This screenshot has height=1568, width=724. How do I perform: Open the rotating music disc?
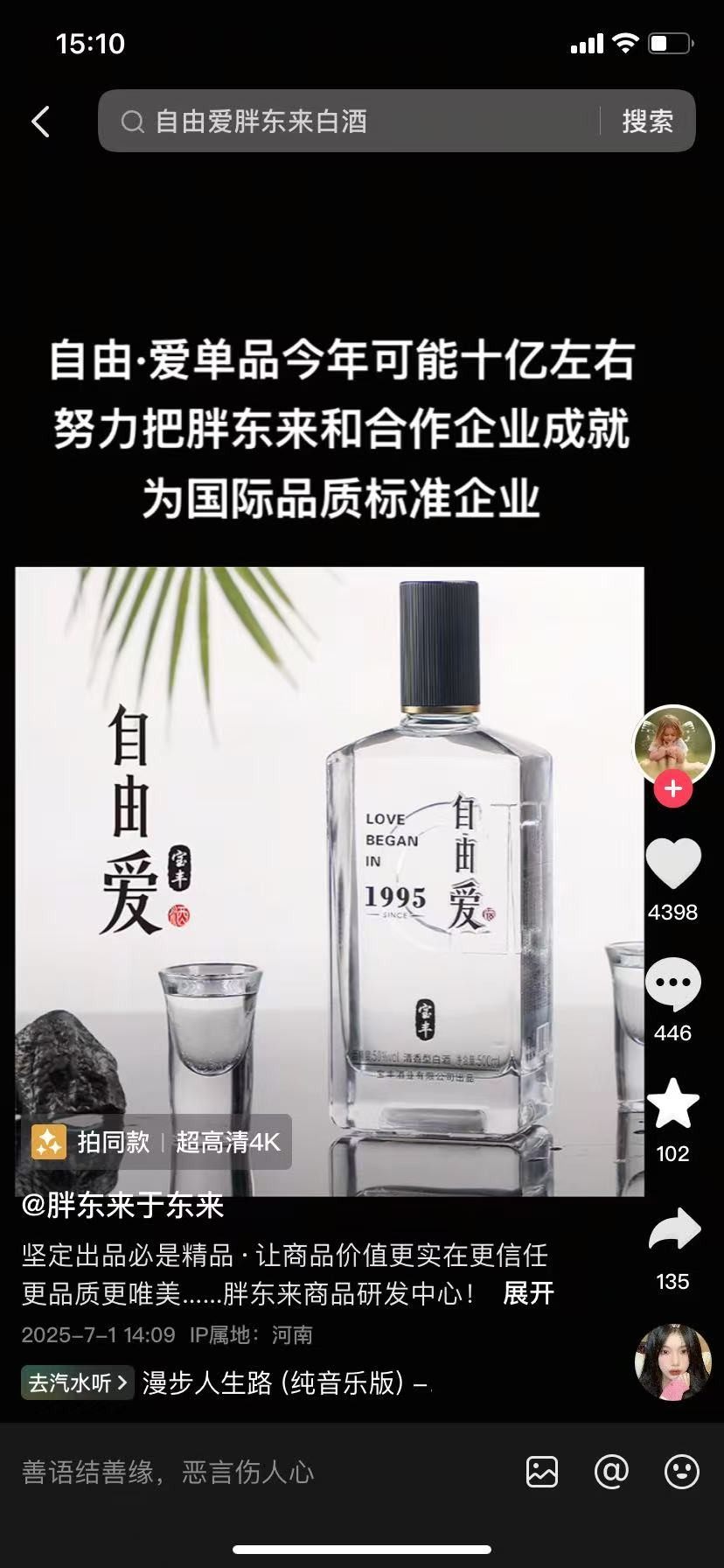tap(672, 1361)
